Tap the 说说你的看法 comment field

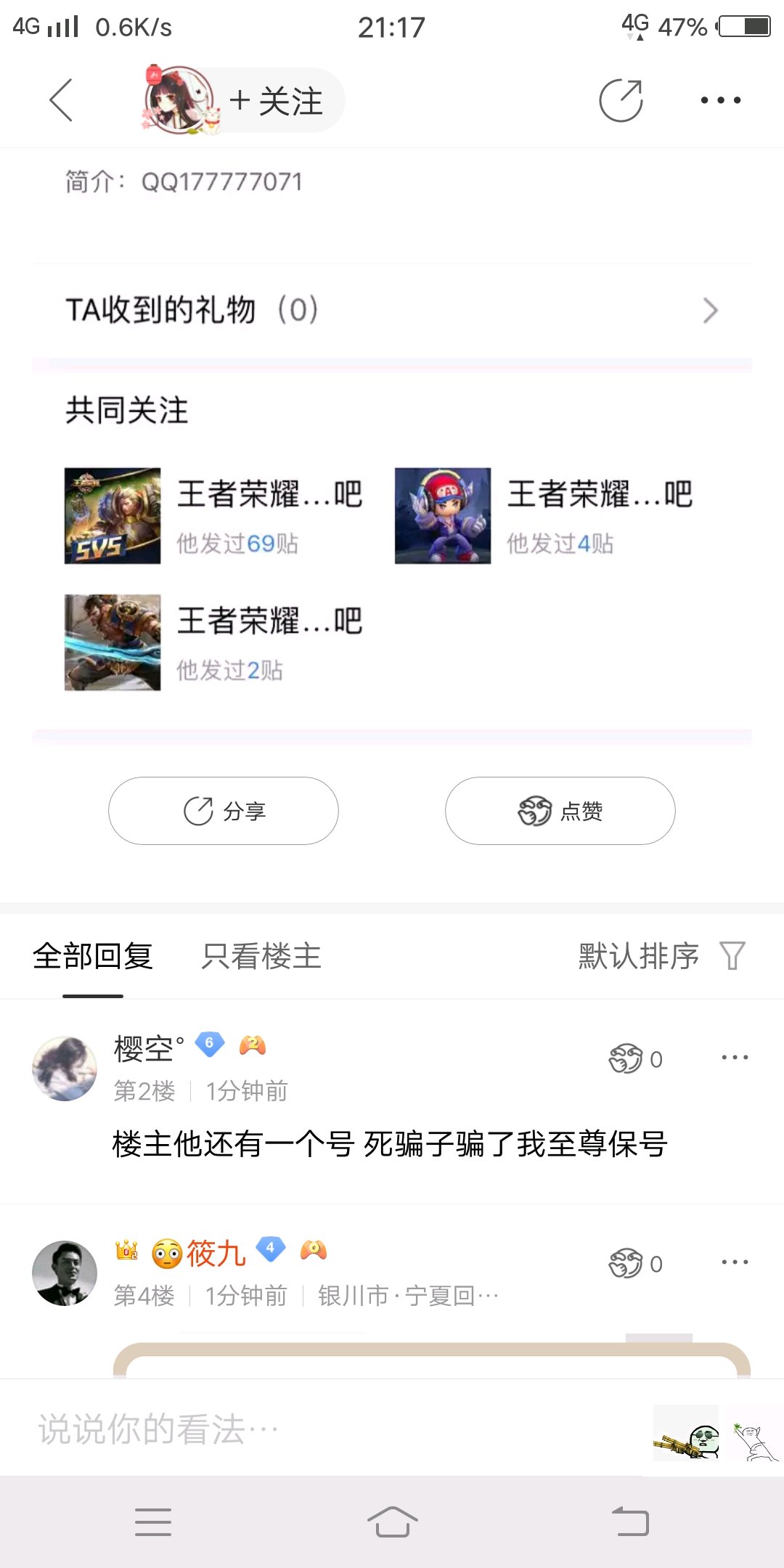coord(327,1429)
